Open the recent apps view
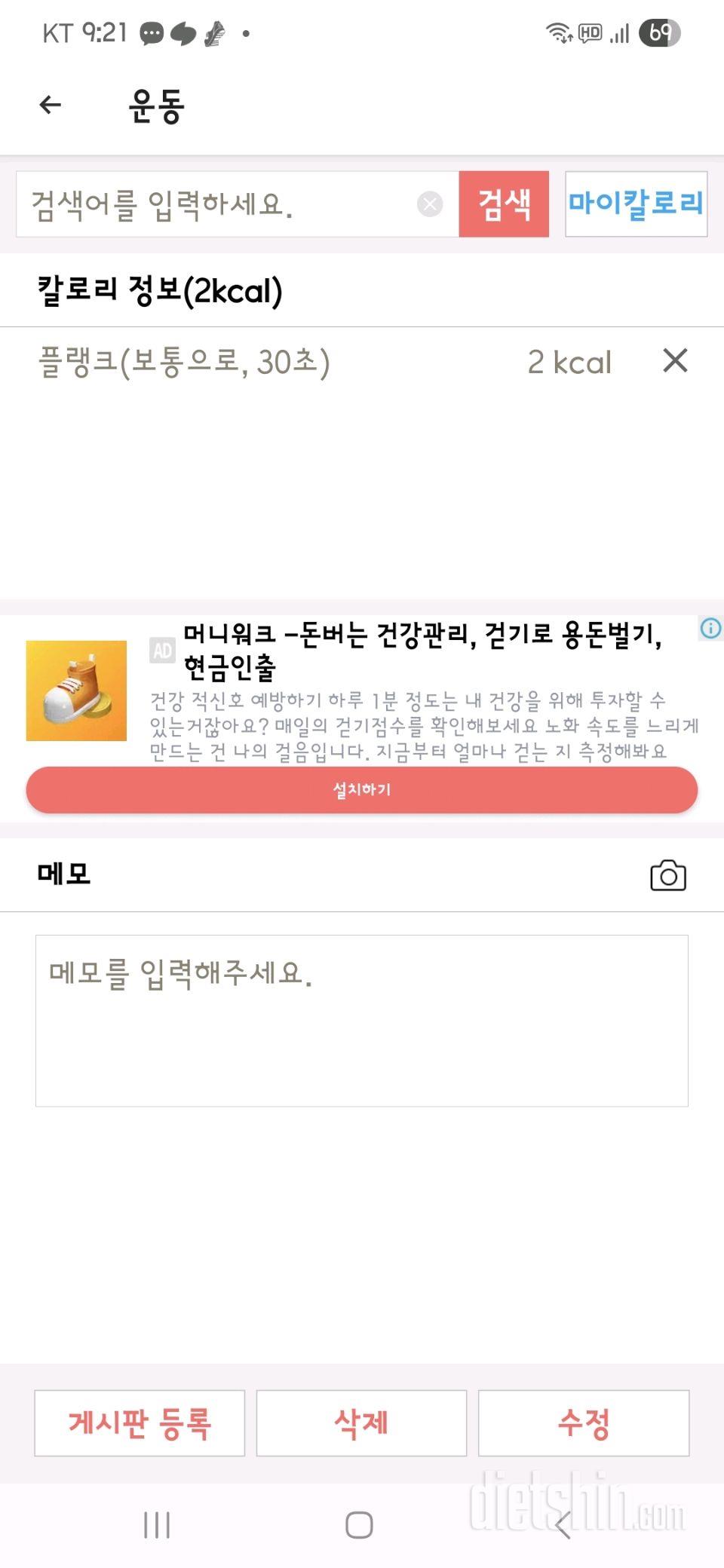This screenshot has height=1568, width=724. click(x=157, y=1525)
